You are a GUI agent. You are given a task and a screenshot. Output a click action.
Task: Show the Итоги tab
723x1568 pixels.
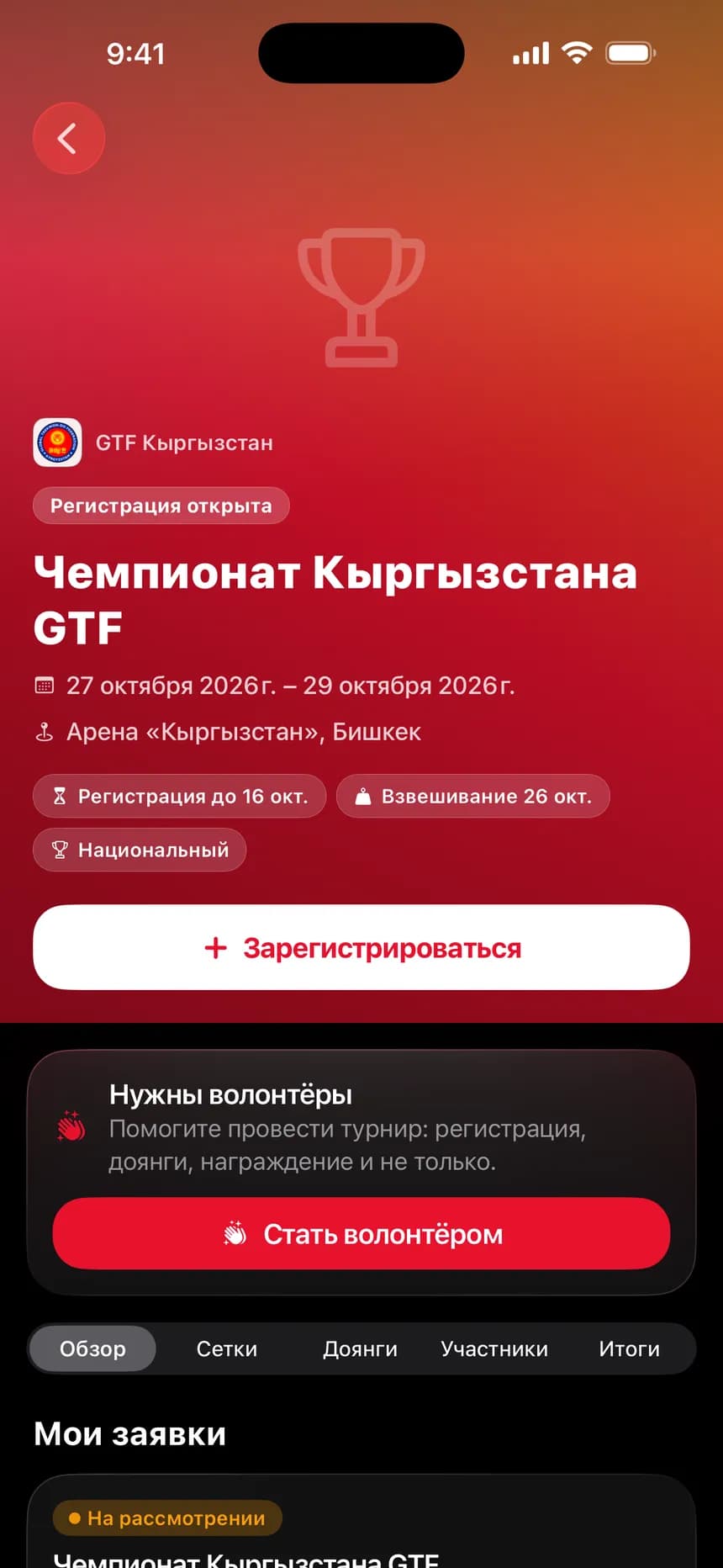tap(629, 1348)
